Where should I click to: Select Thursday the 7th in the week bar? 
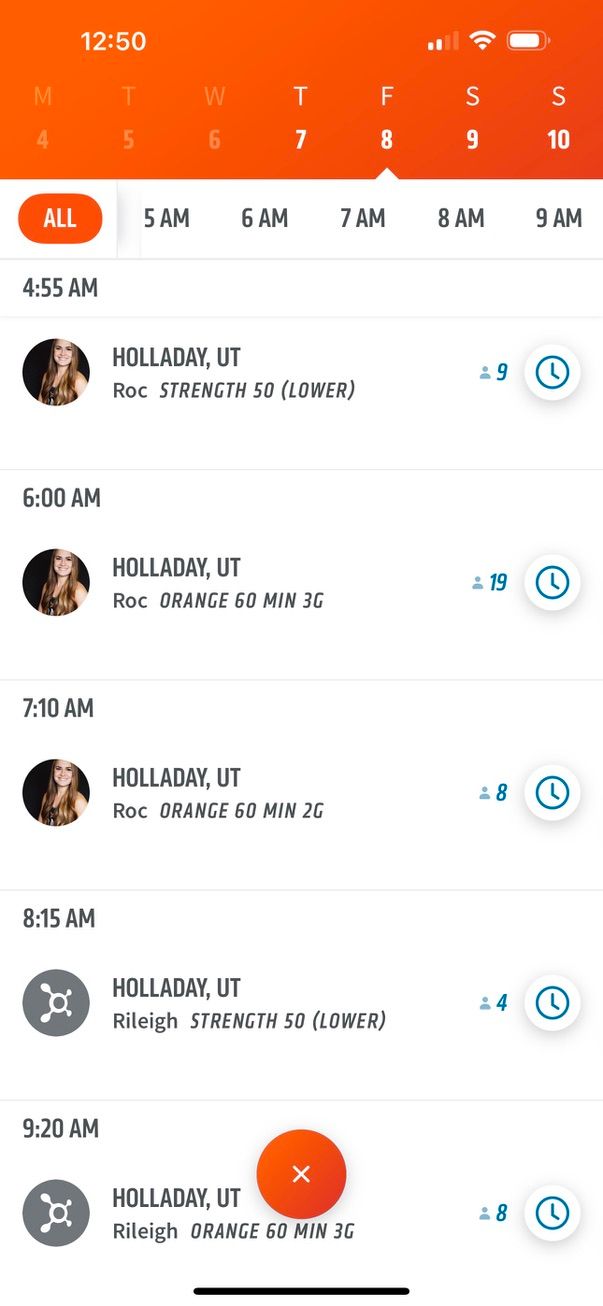coord(300,120)
